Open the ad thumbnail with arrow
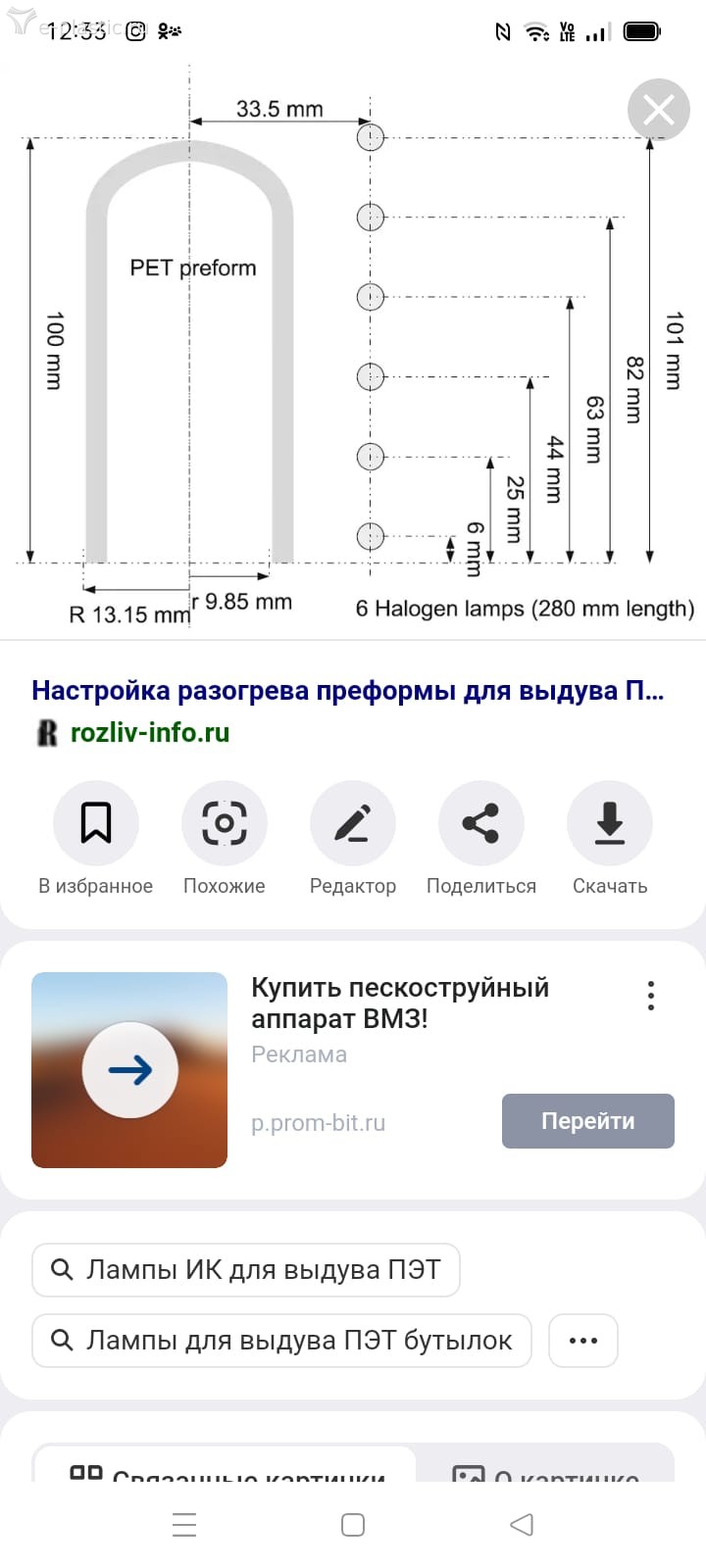The width and height of the screenshot is (706, 1568). pos(129,1070)
